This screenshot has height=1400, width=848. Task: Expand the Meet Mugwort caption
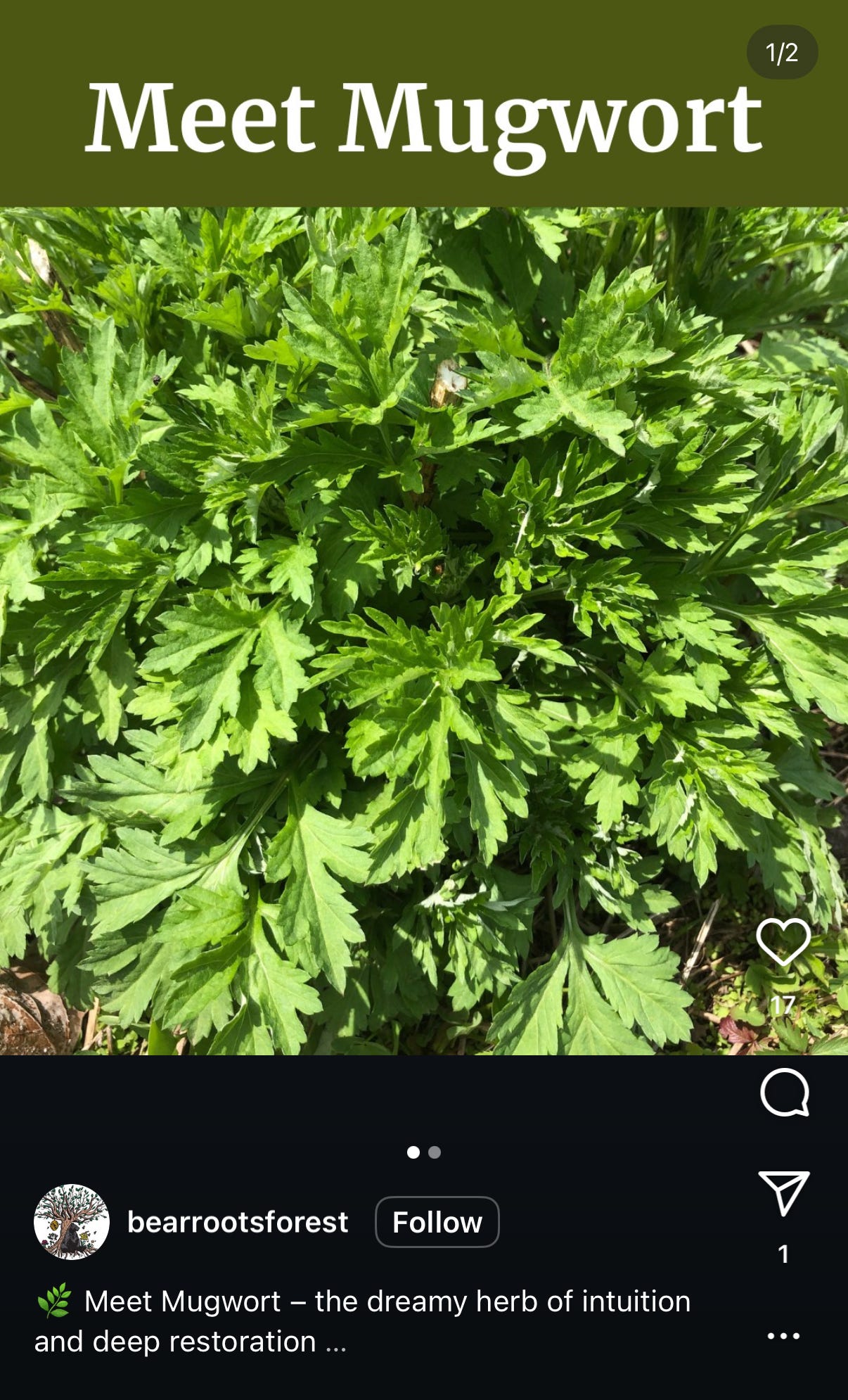pyautogui.click(x=336, y=1342)
